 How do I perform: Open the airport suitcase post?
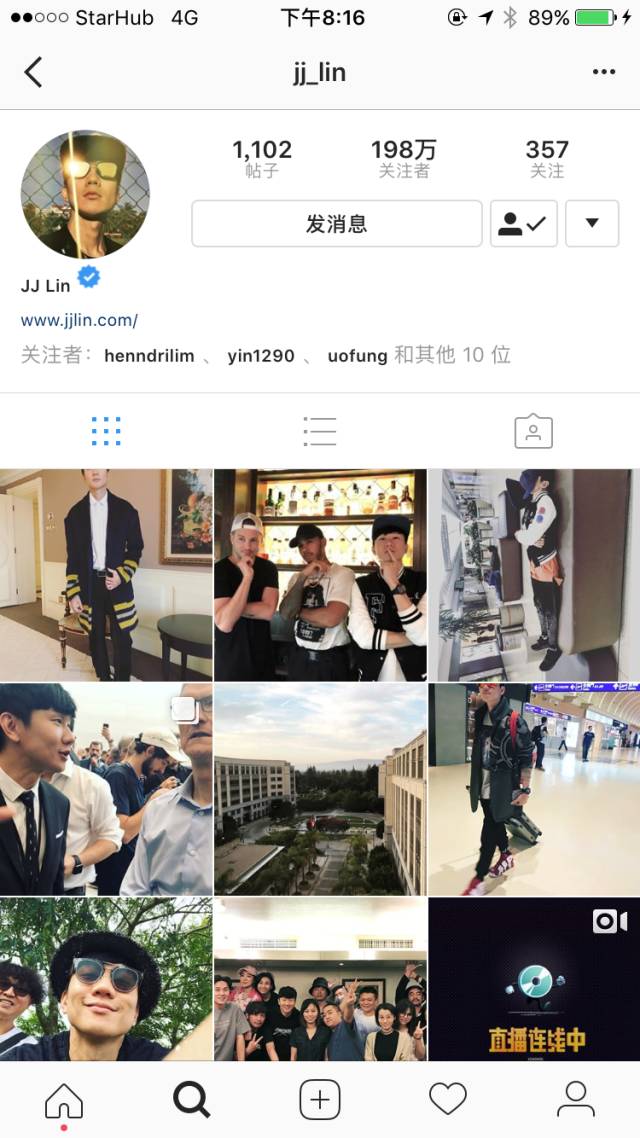pos(534,789)
